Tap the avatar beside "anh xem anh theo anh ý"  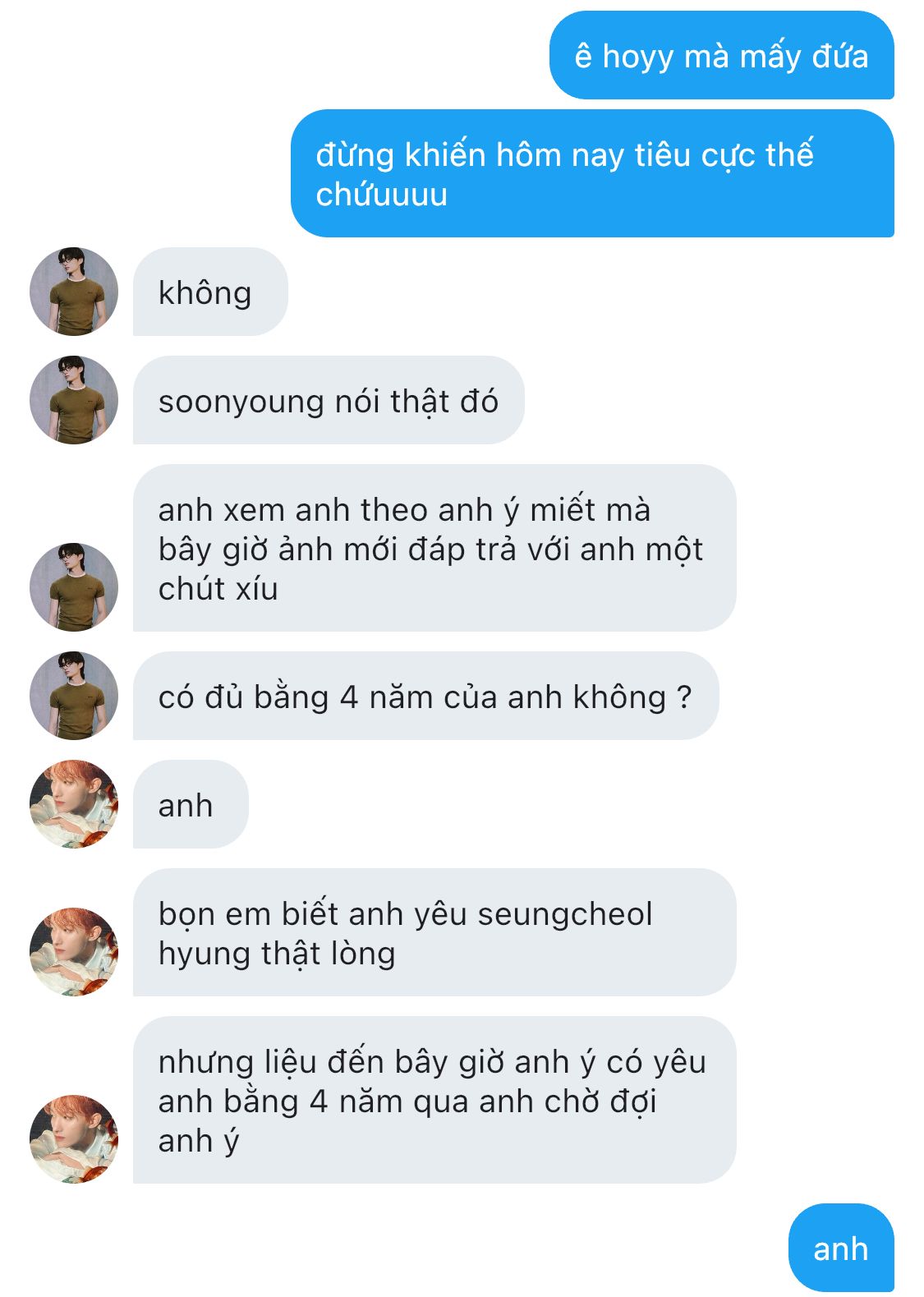(74, 587)
